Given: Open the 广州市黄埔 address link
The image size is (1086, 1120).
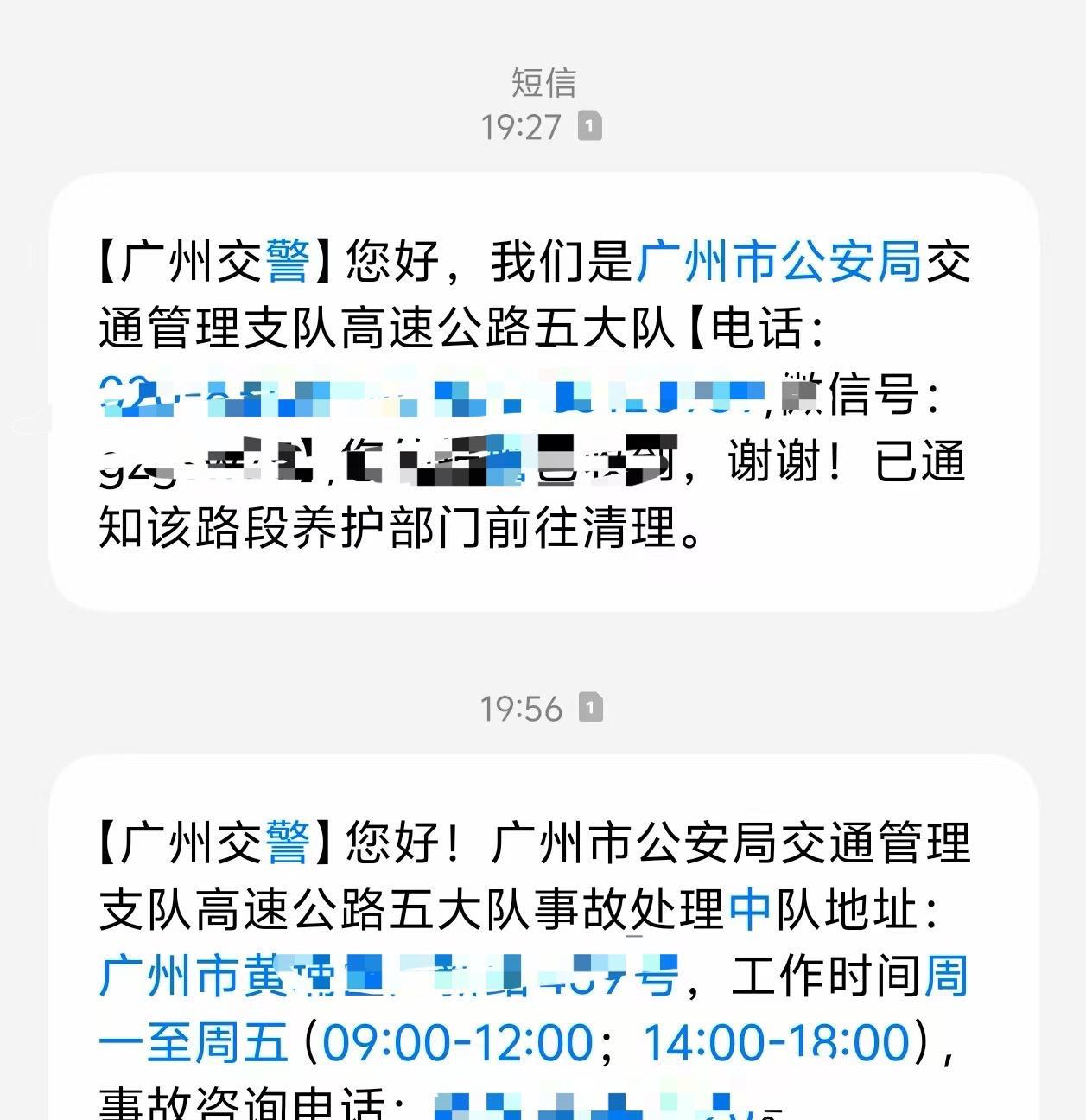Looking at the screenshot, I should tap(389, 976).
